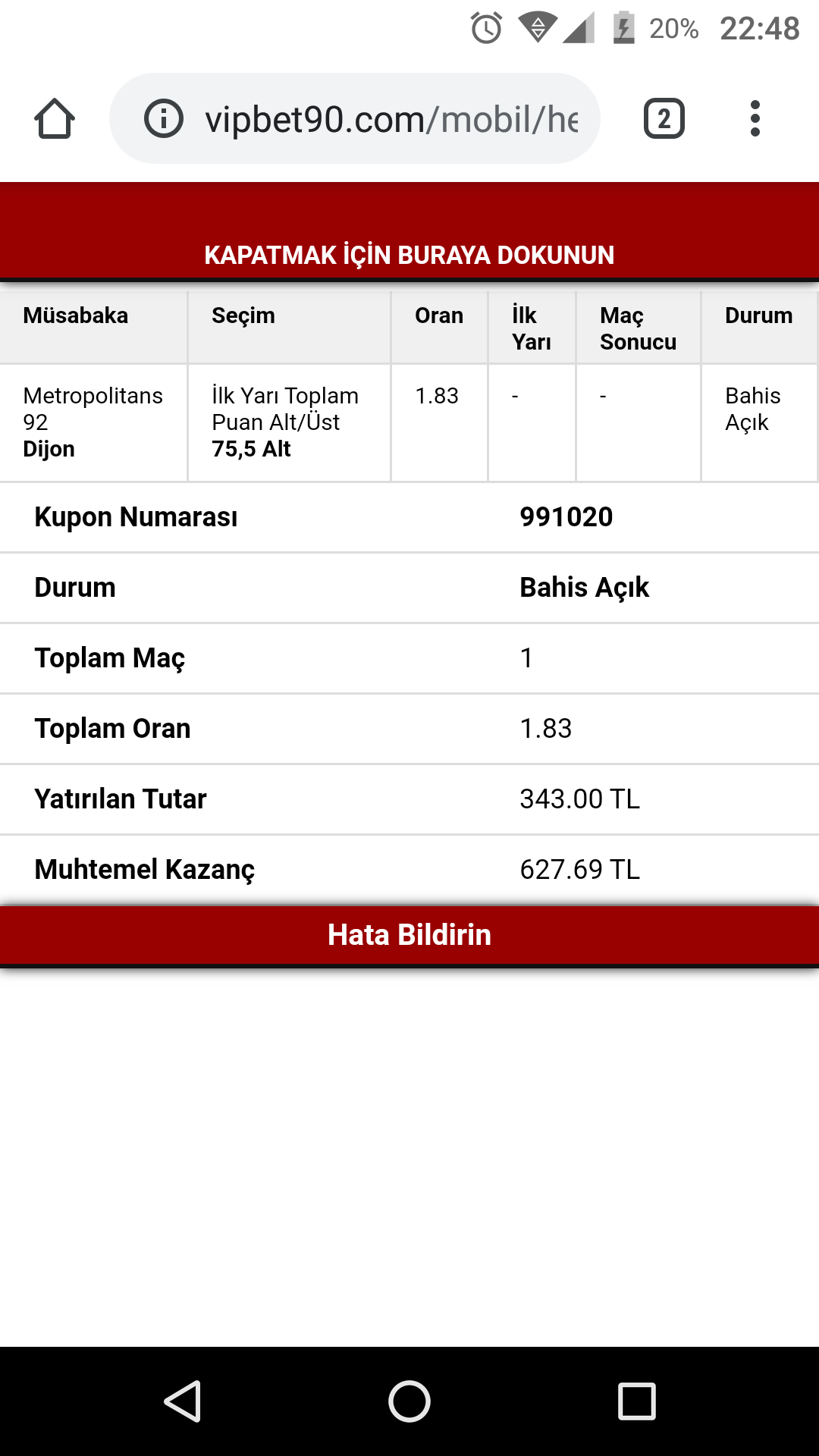Tap the browser home icon

point(55,119)
